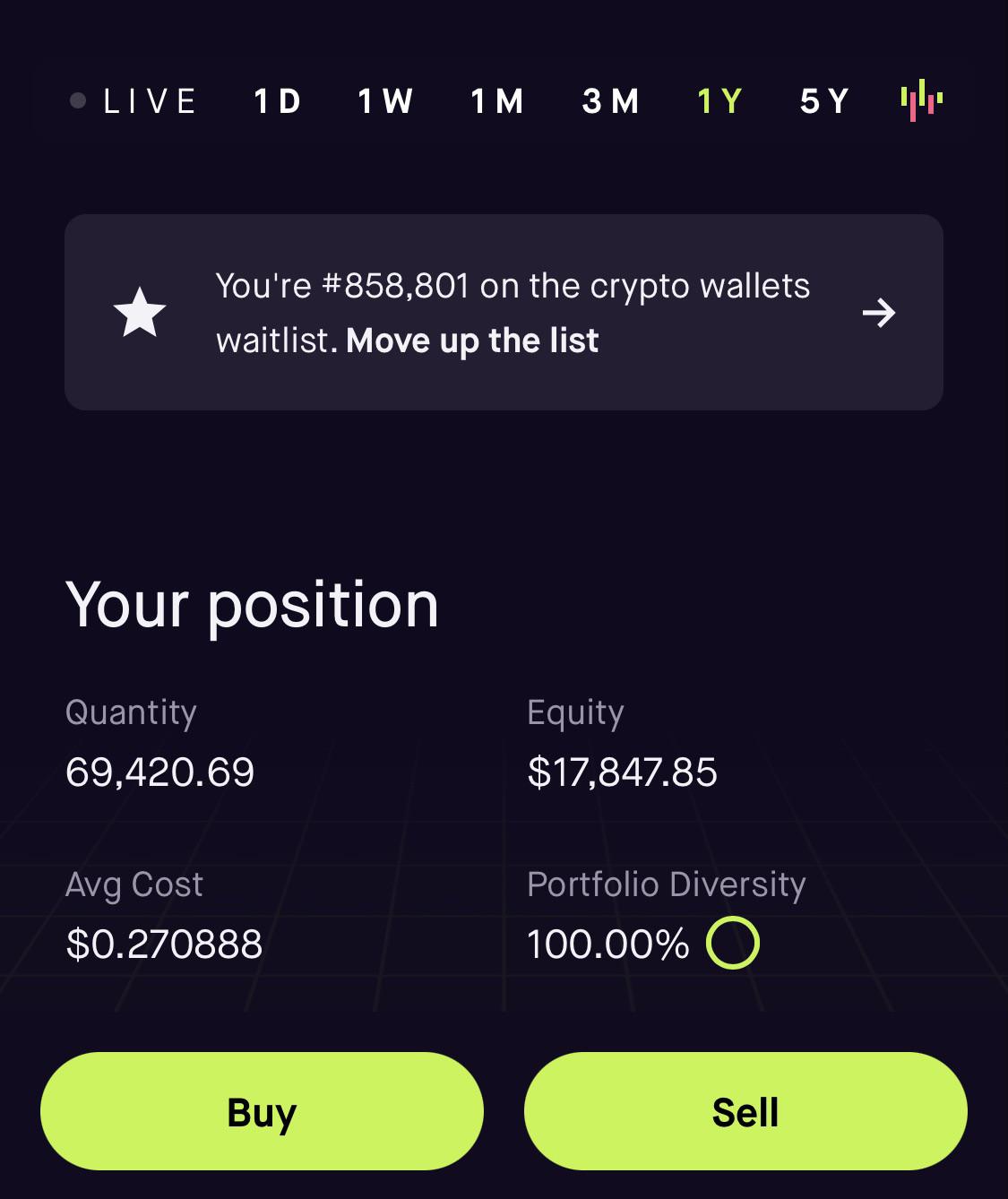Tap the Buy button
Image resolution: width=1008 pixels, height=1199 pixels.
point(262,1111)
